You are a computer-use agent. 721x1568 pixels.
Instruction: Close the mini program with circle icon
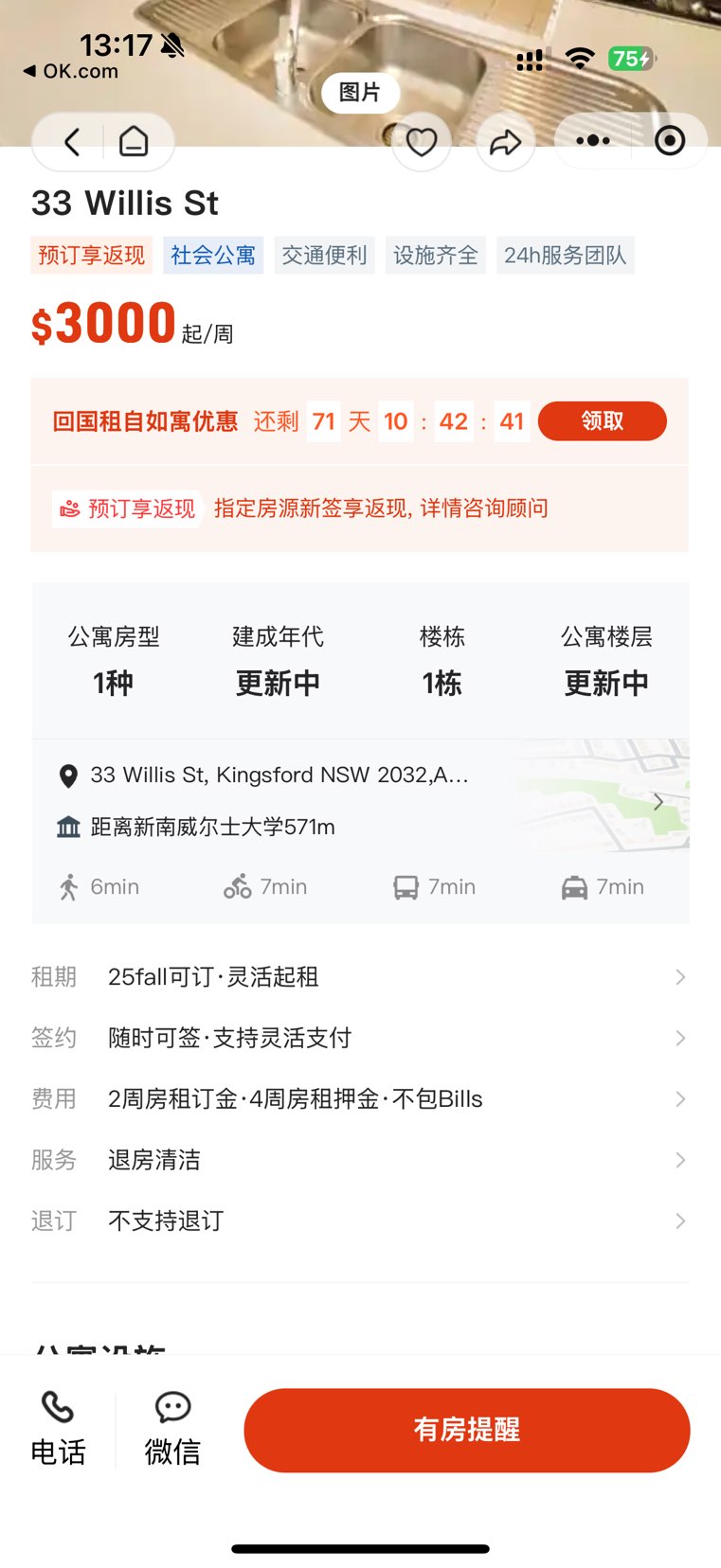click(x=670, y=141)
